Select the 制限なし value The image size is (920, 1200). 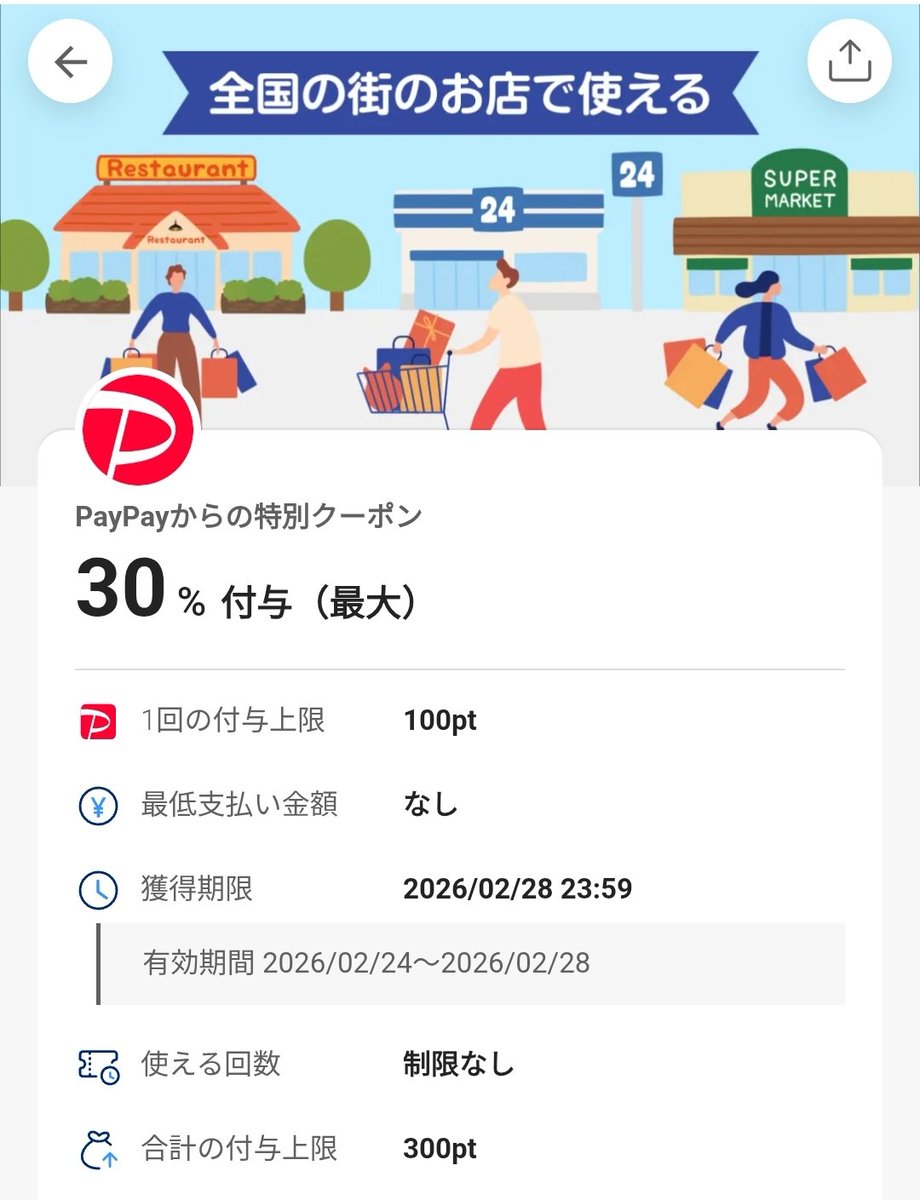pyautogui.click(x=457, y=1065)
